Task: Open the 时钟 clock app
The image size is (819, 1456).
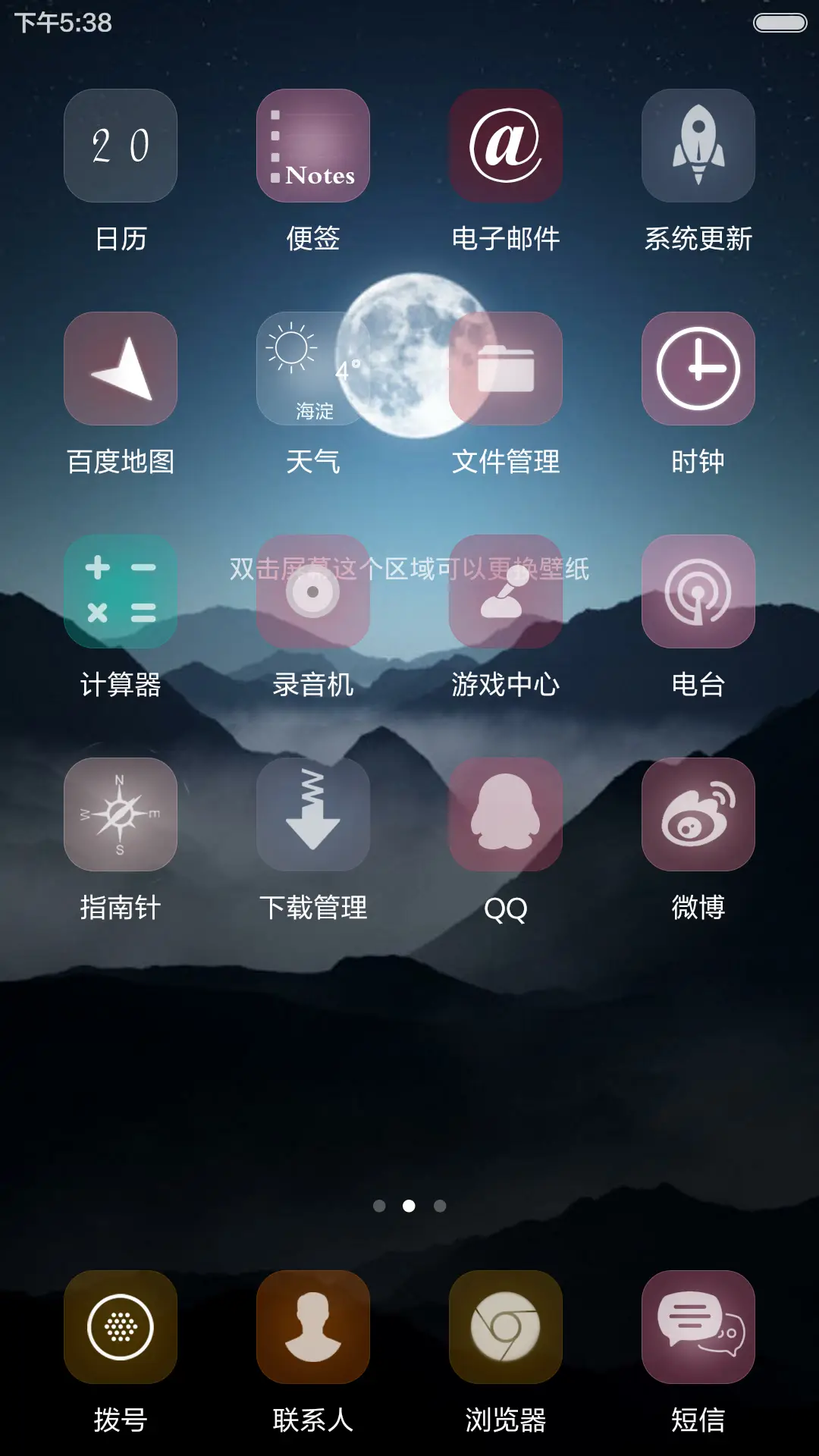Action: click(698, 366)
